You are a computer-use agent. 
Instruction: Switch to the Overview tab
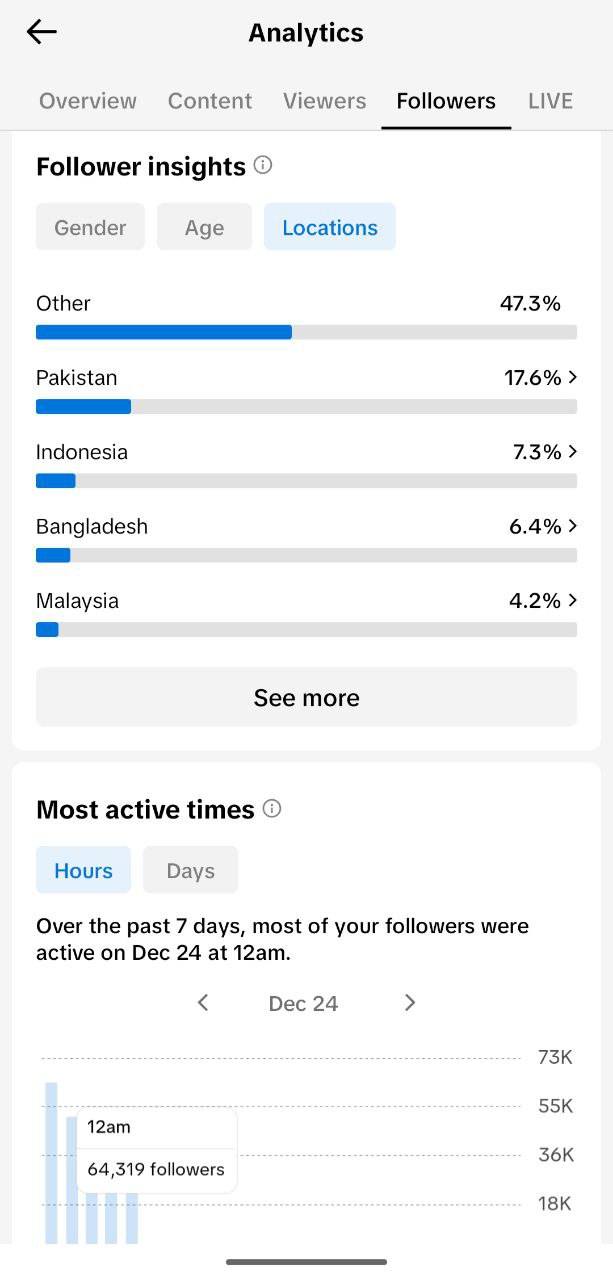pyautogui.click(x=88, y=101)
